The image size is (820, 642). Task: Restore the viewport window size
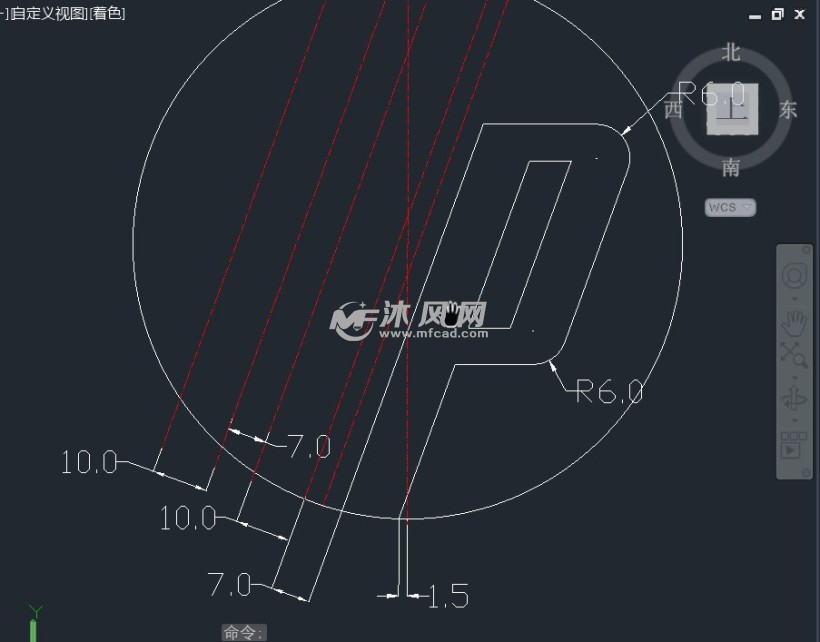click(x=778, y=15)
